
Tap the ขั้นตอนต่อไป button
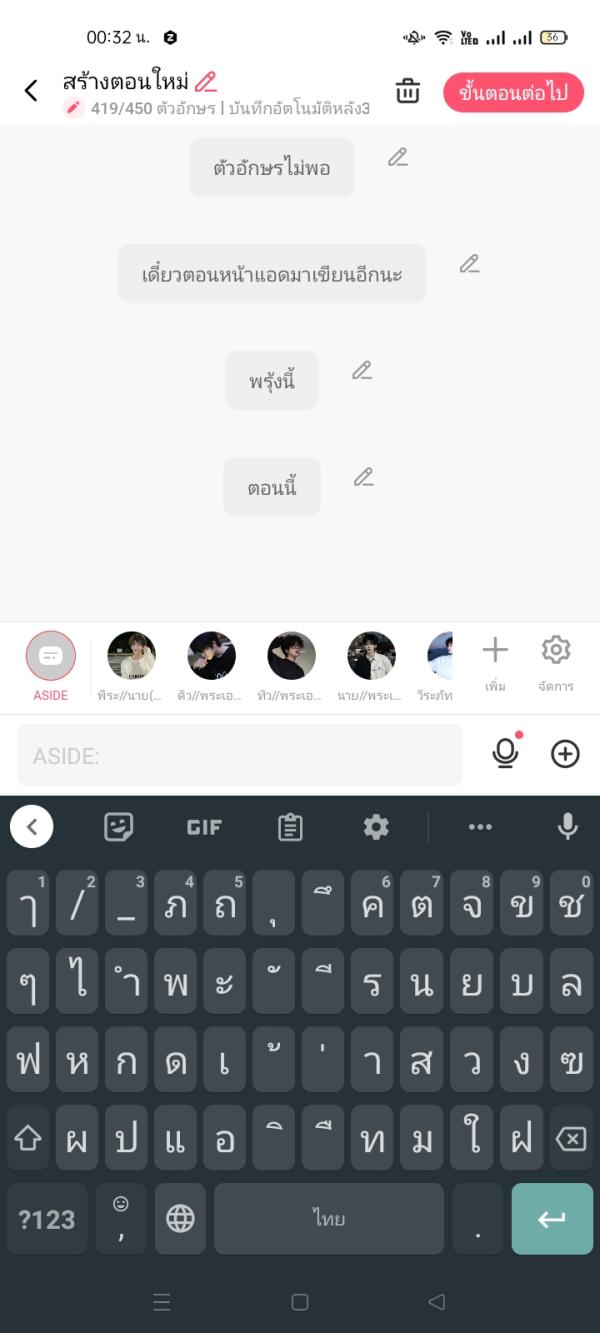coord(513,92)
